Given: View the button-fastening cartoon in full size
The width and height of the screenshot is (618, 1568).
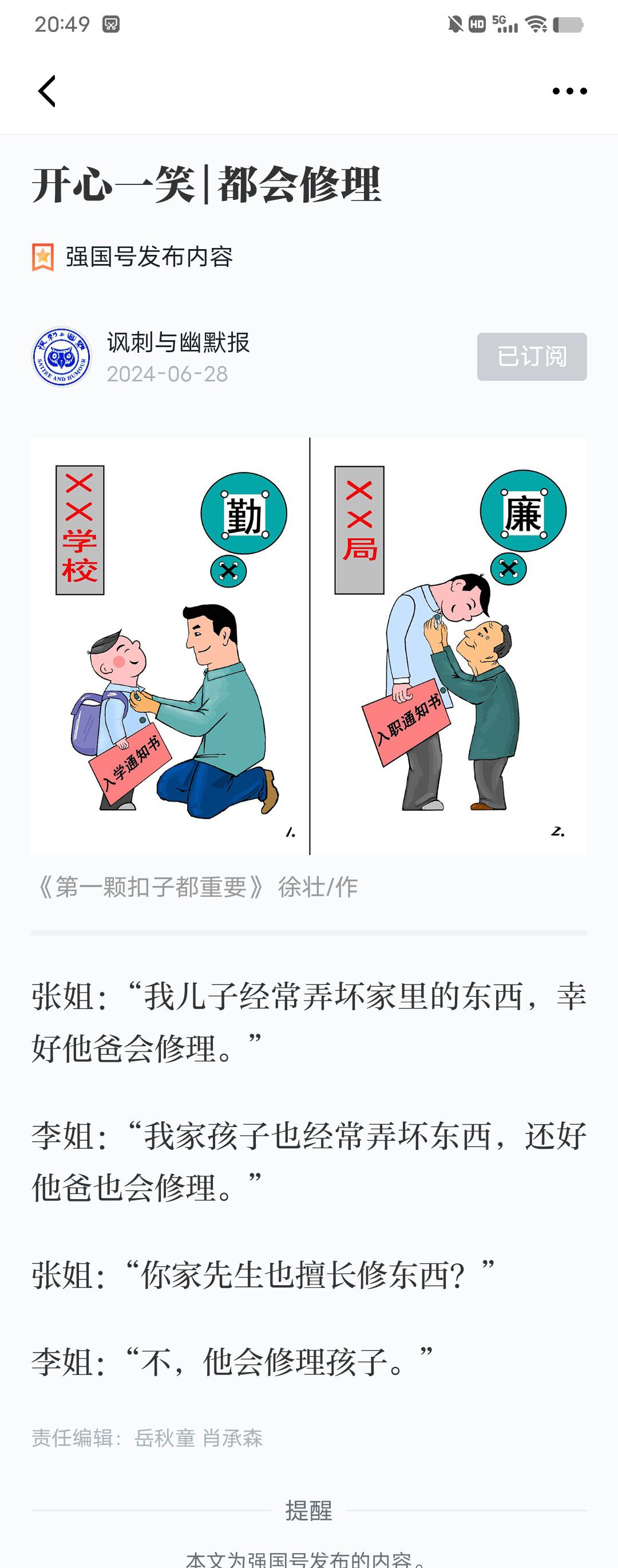Looking at the screenshot, I should click(x=309, y=646).
